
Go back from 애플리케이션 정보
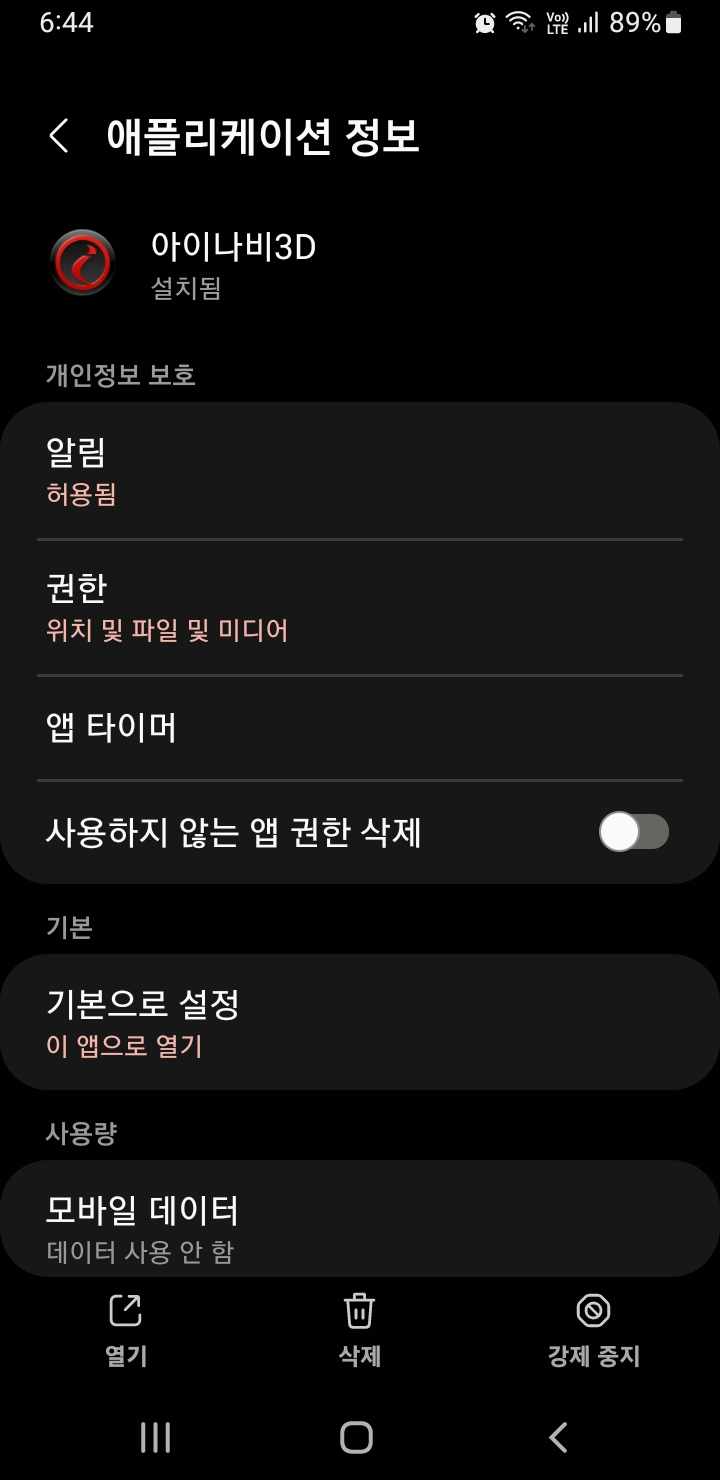[x=59, y=136]
